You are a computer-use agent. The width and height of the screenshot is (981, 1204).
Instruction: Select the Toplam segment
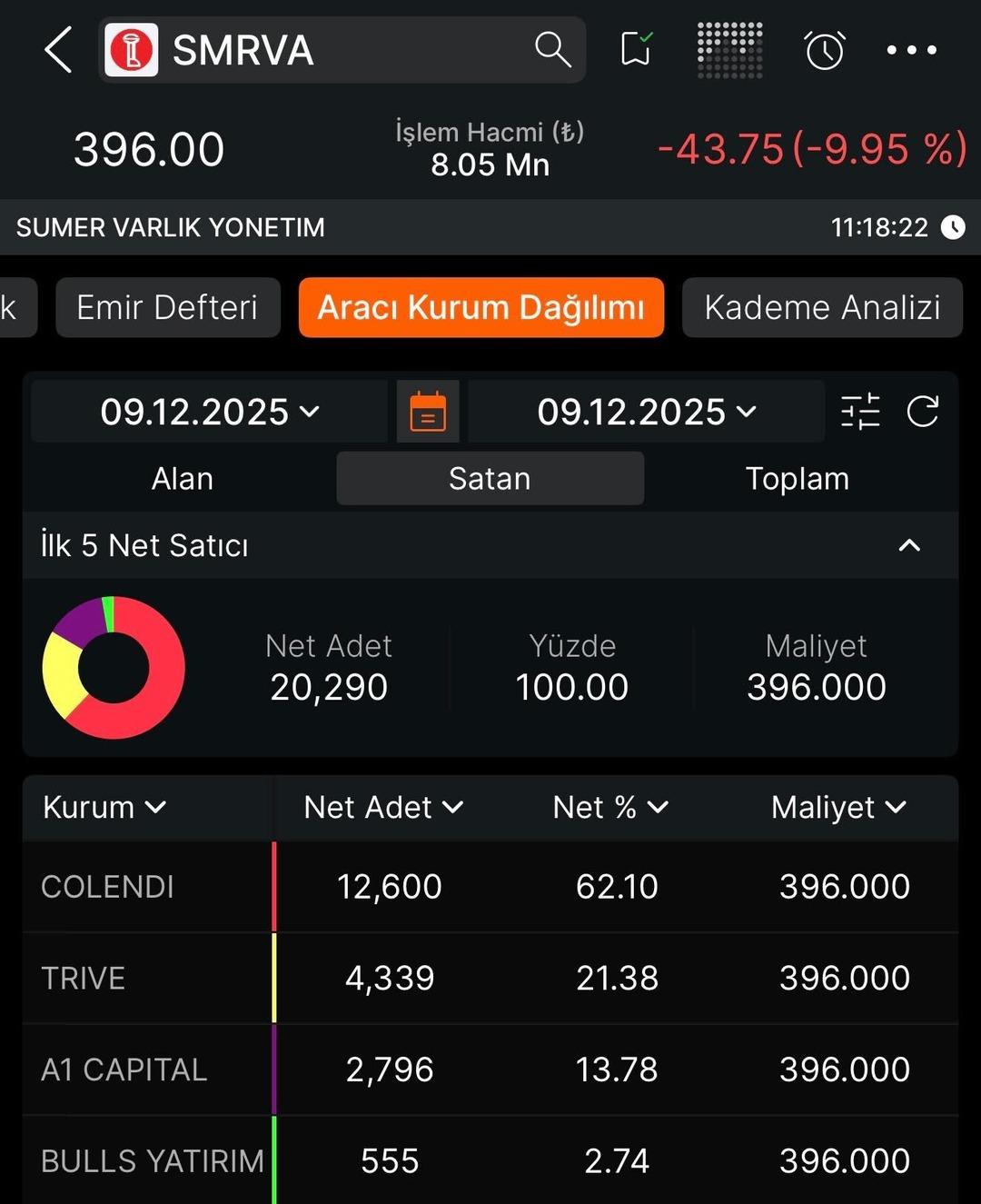point(797,478)
